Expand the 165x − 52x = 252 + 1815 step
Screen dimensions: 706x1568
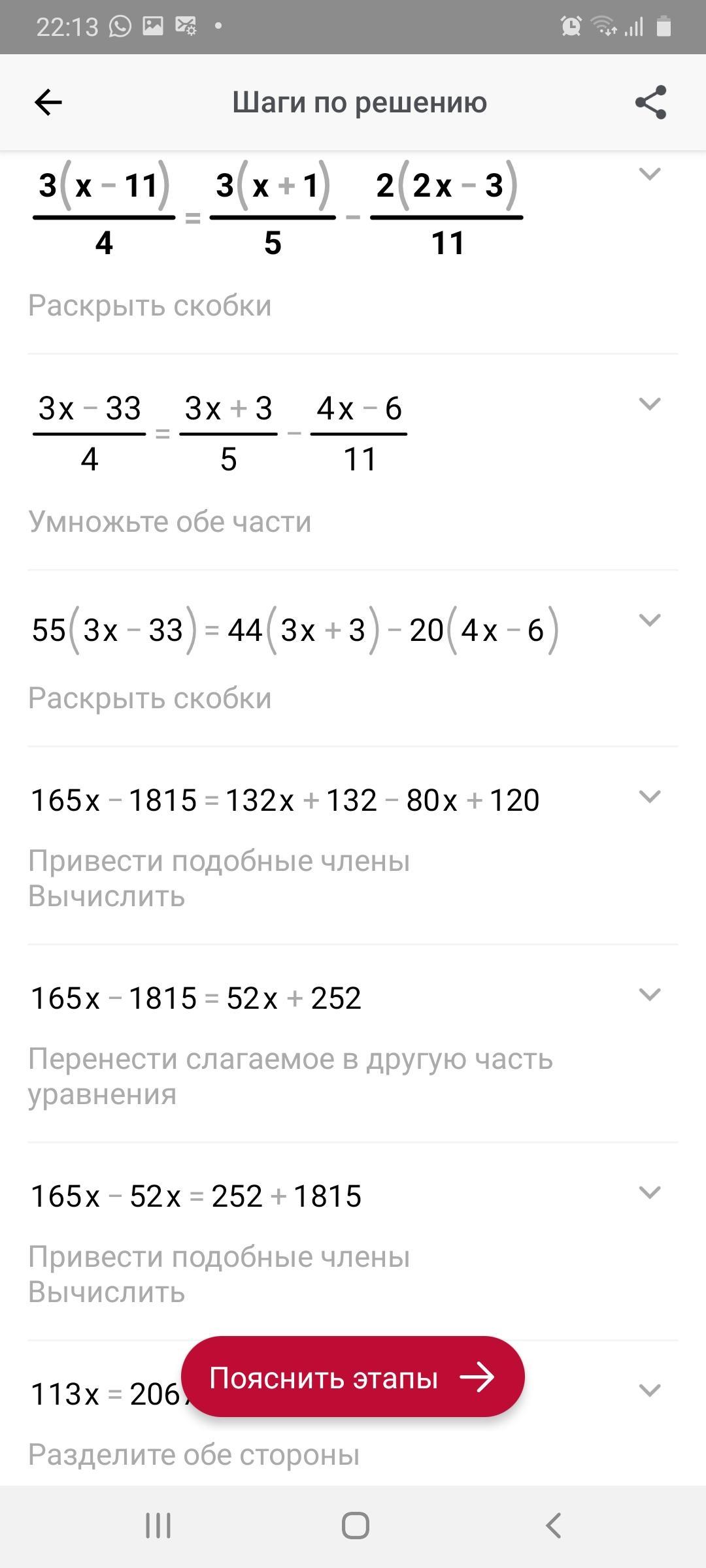point(649,1192)
